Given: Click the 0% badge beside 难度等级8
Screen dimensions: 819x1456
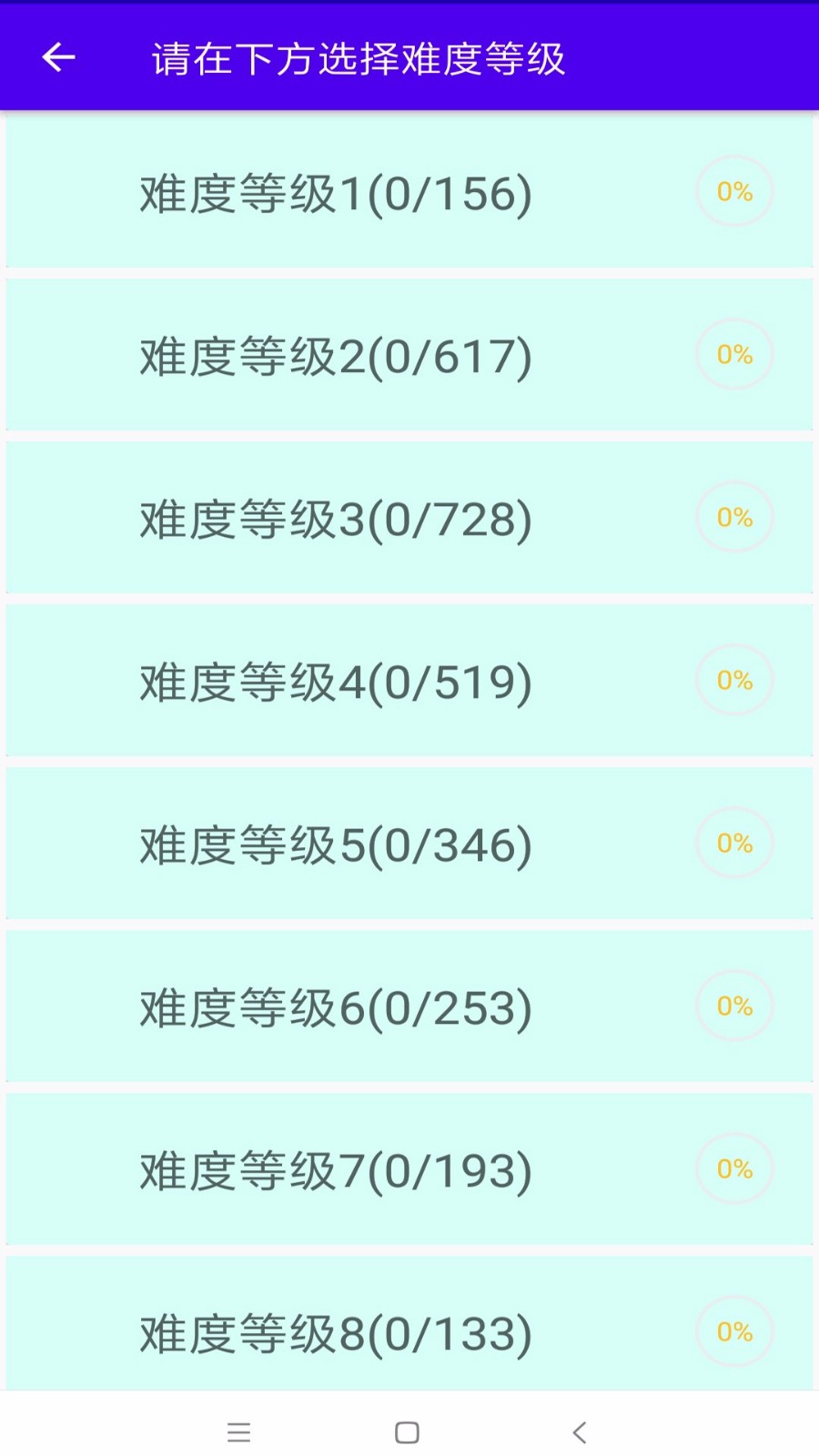Looking at the screenshot, I should click(x=734, y=1331).
